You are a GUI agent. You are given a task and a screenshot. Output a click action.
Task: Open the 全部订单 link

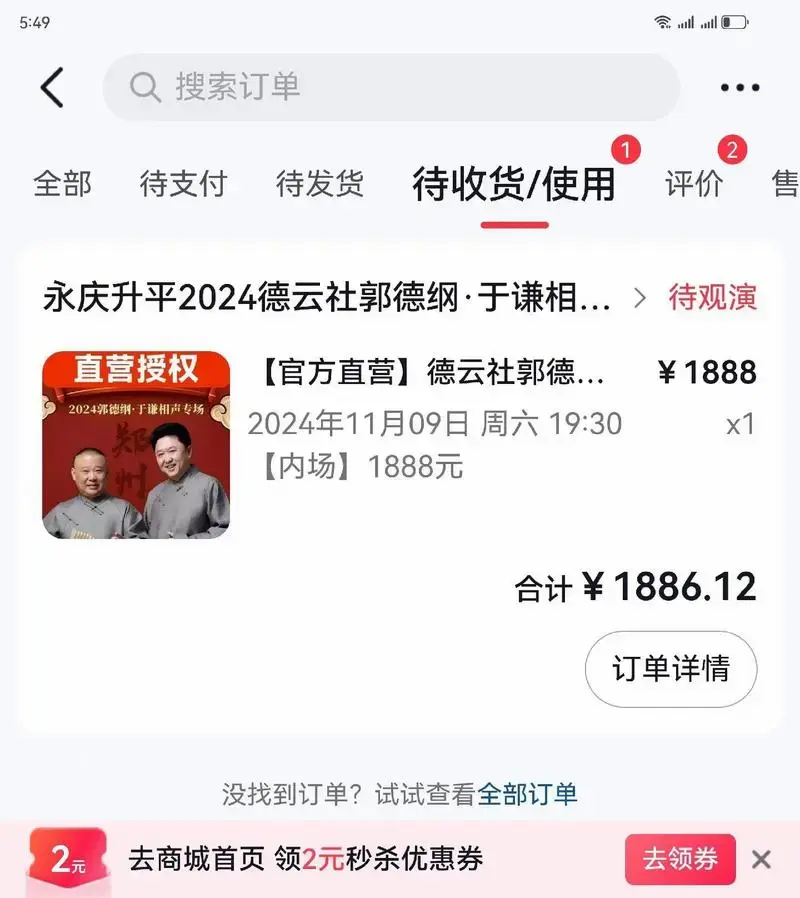click(x=527, y=795)
